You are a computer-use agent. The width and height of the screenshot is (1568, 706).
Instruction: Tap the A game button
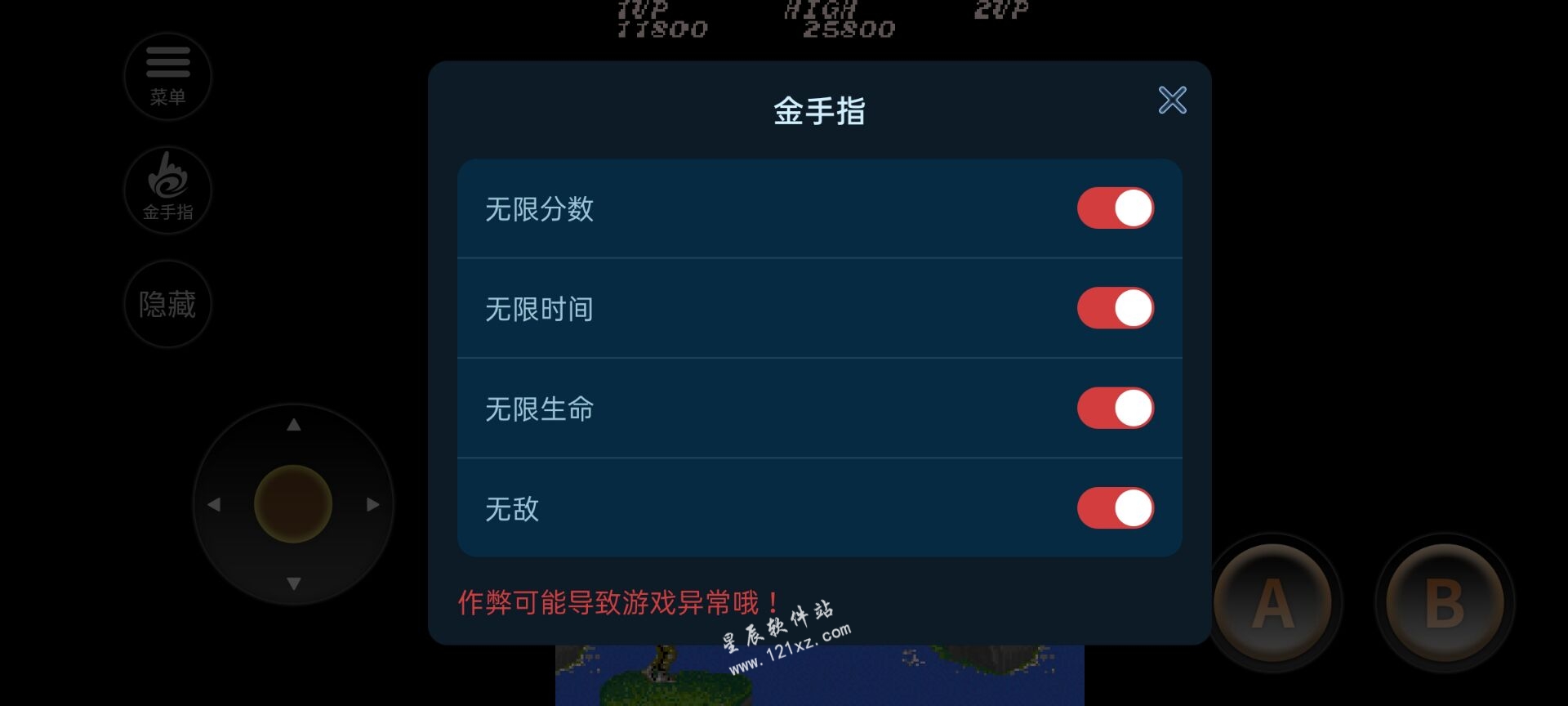[x=1273, y=604]
